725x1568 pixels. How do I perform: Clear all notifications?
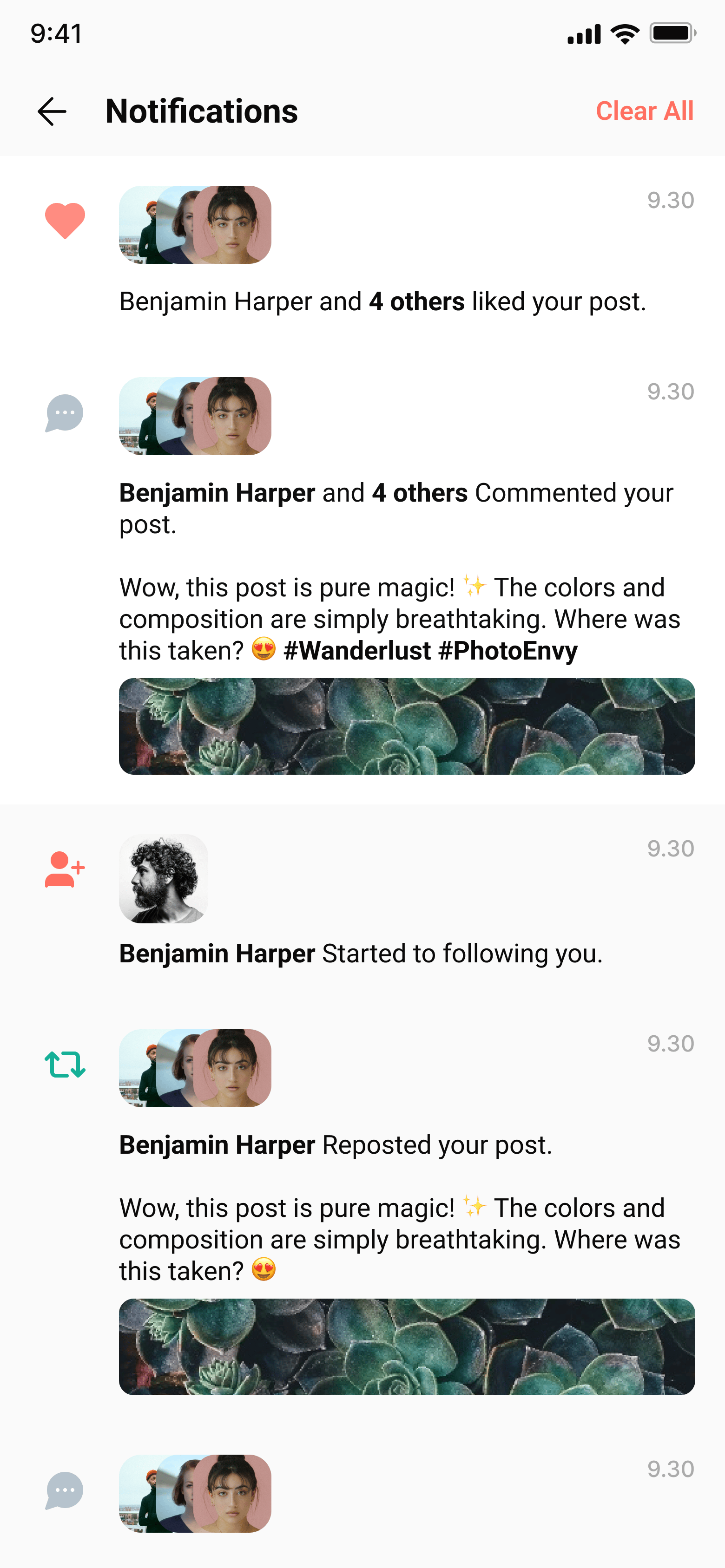pyautogui.click(x=644, y=111)
